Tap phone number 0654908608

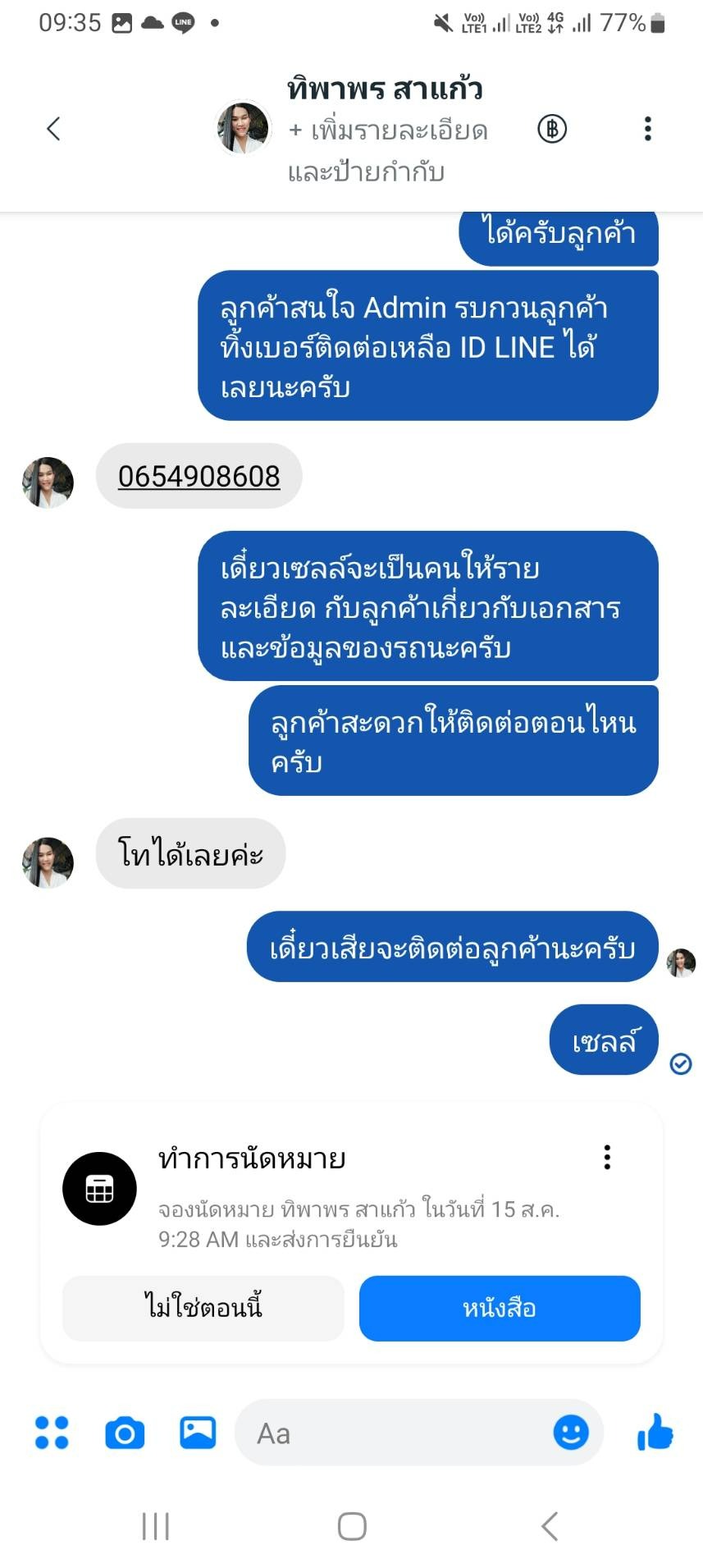pos(199,477)
